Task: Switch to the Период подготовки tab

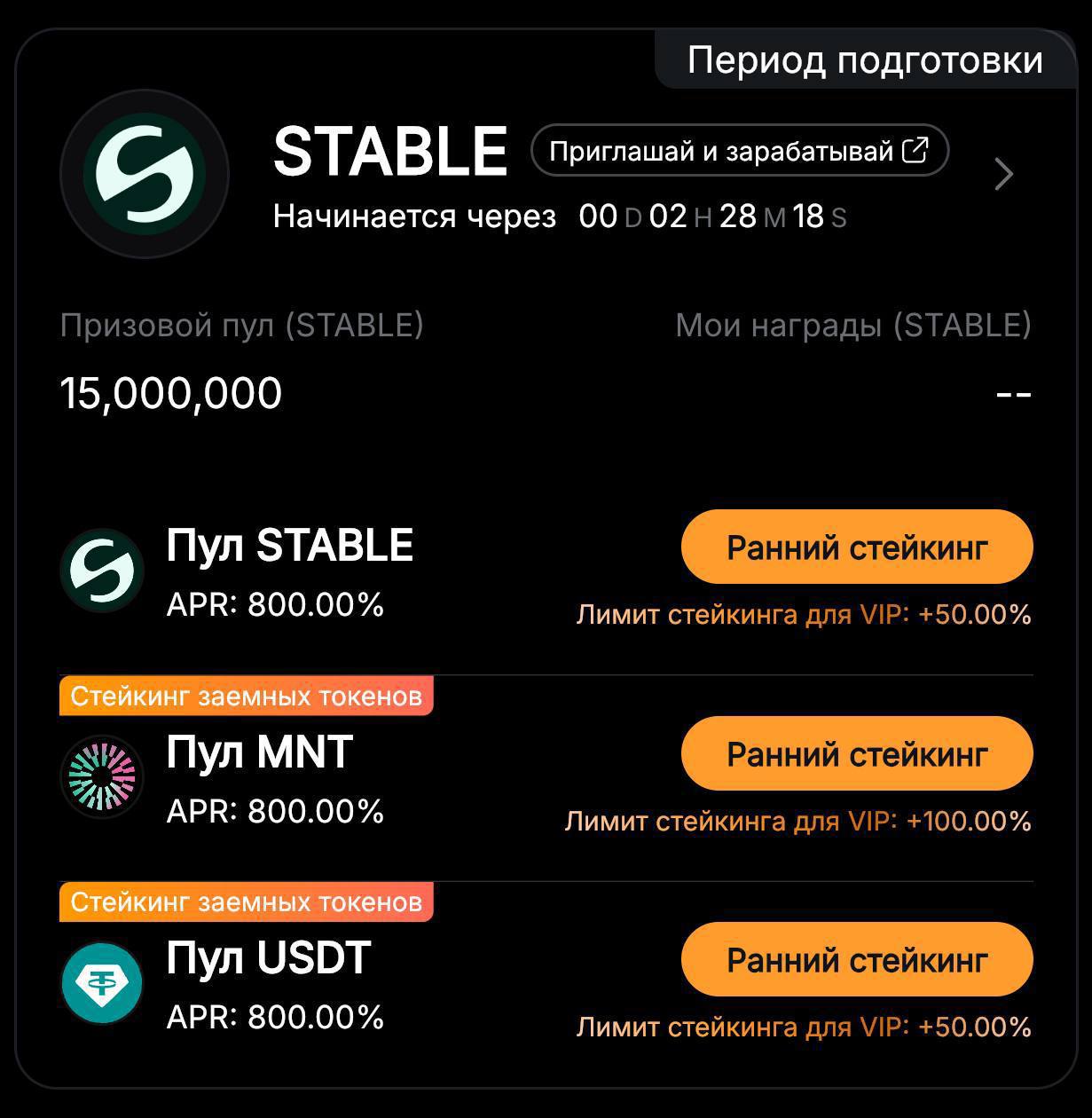Action: (865, 59)
